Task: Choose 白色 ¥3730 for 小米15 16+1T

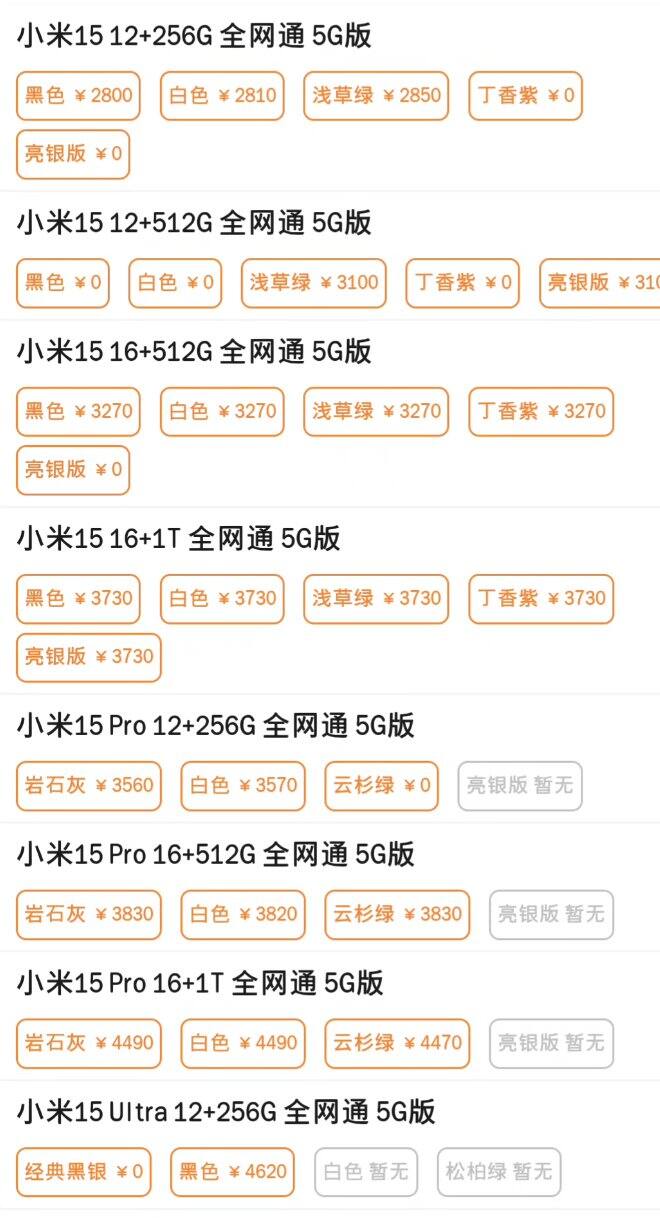Action: tap(222, 598)
